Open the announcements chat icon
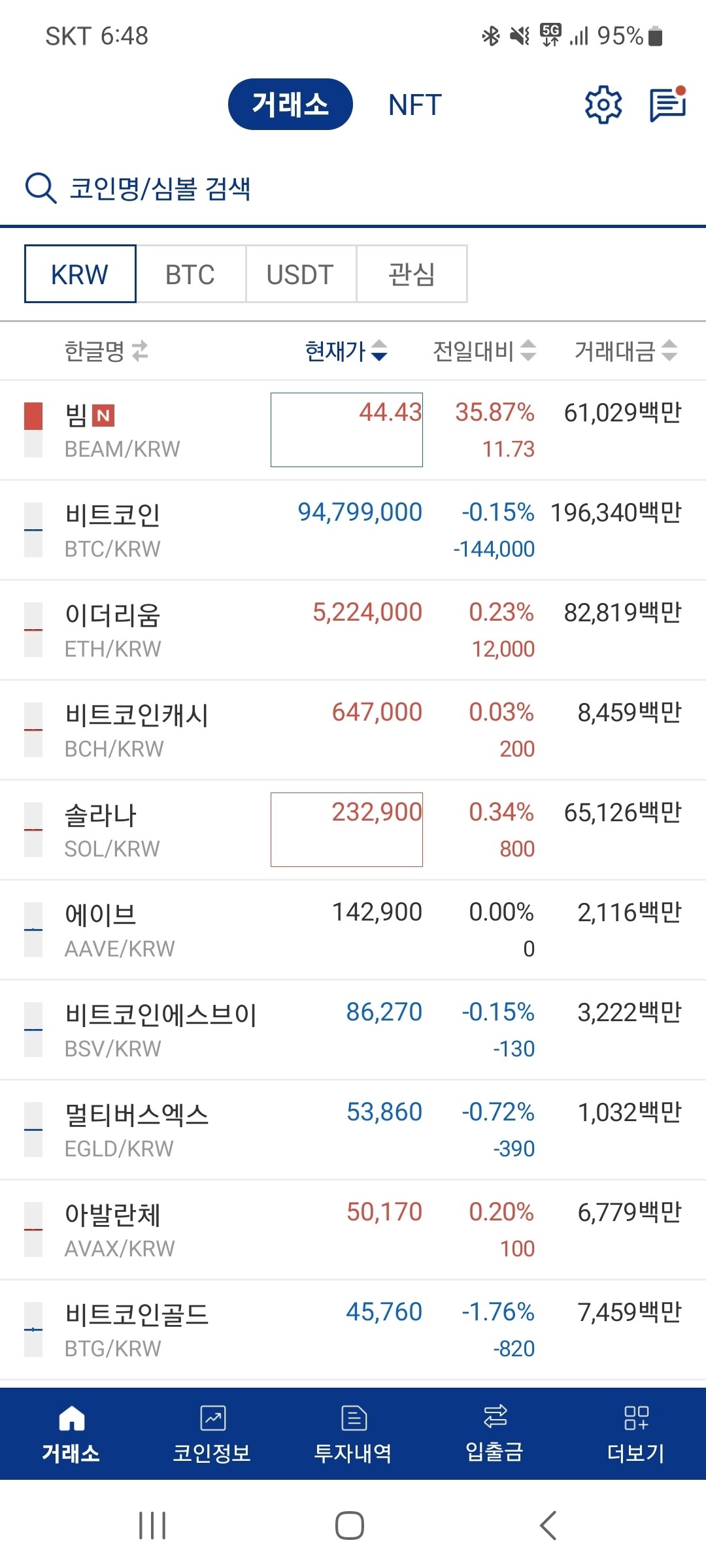Screen dimensions: 706x1568 pos(667,105)
